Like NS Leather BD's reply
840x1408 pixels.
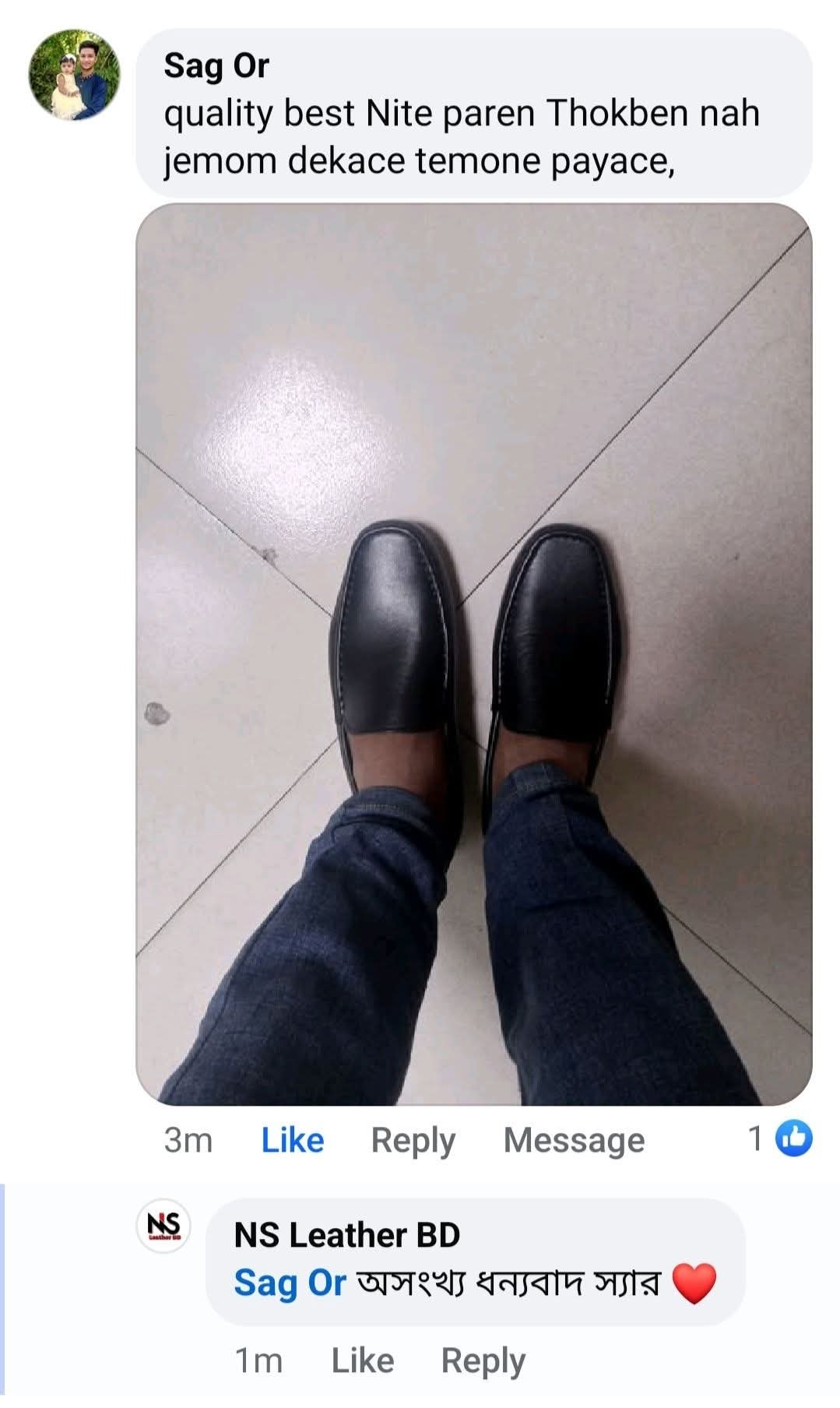point(362,1361)
